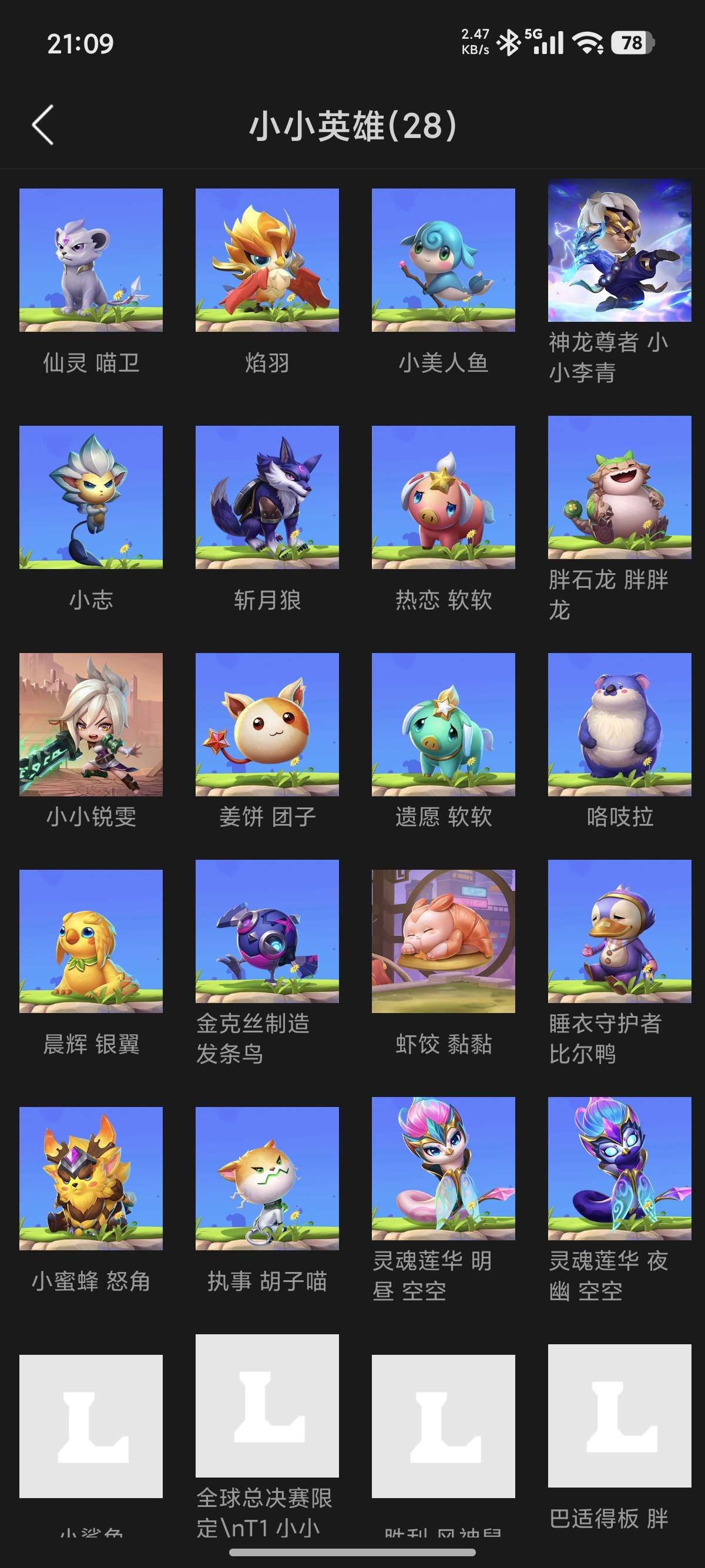Screen dimensions: 705x1568
Task: Open 小美人鱼 hero tile
Action: pos(443,260)
